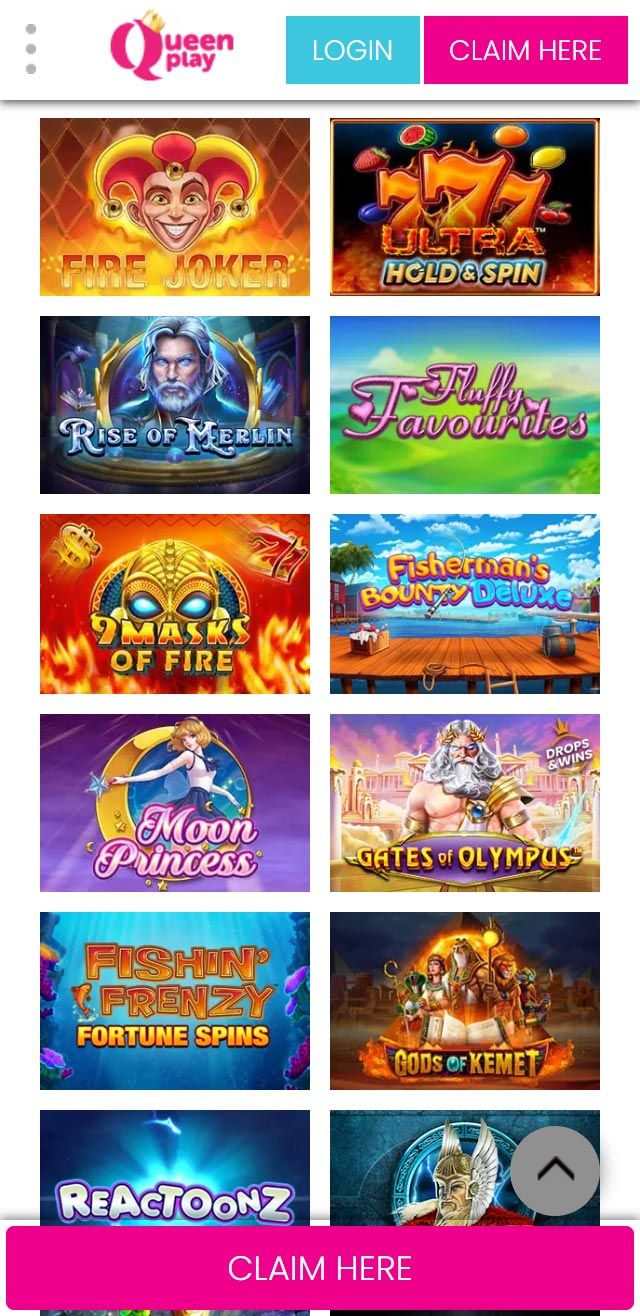Open Fishin' Frenzy Fortune Spins
640x1316 pixels.
[x=175, y=1000]
